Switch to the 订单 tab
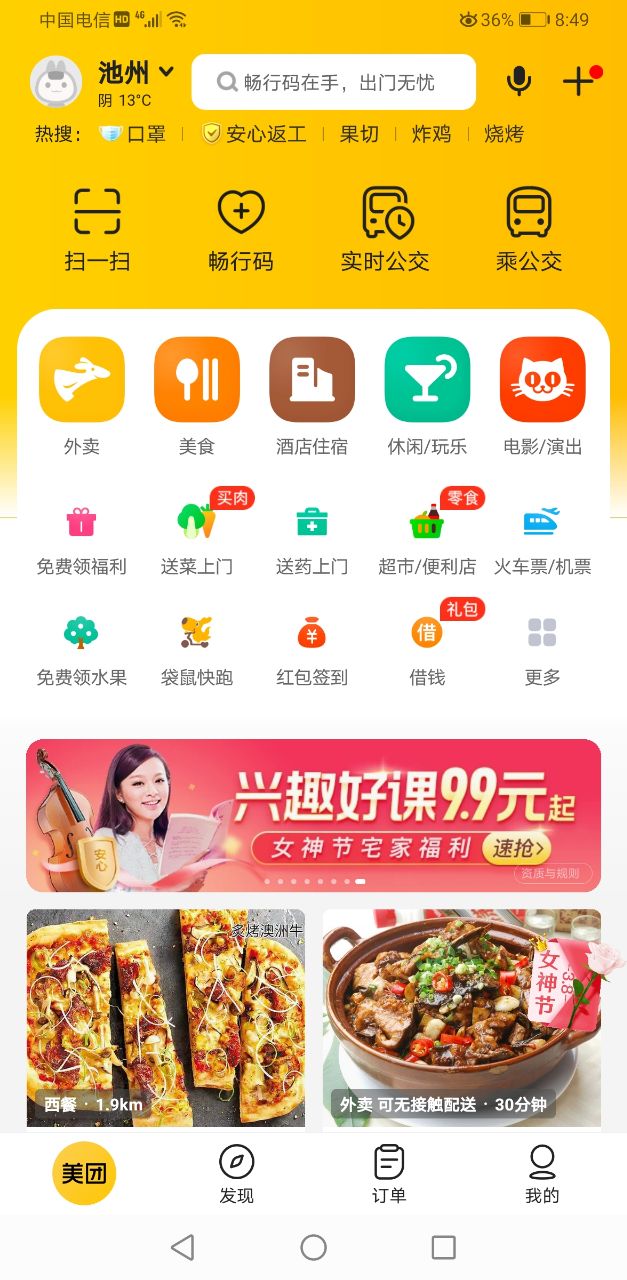 [389, 1174]
